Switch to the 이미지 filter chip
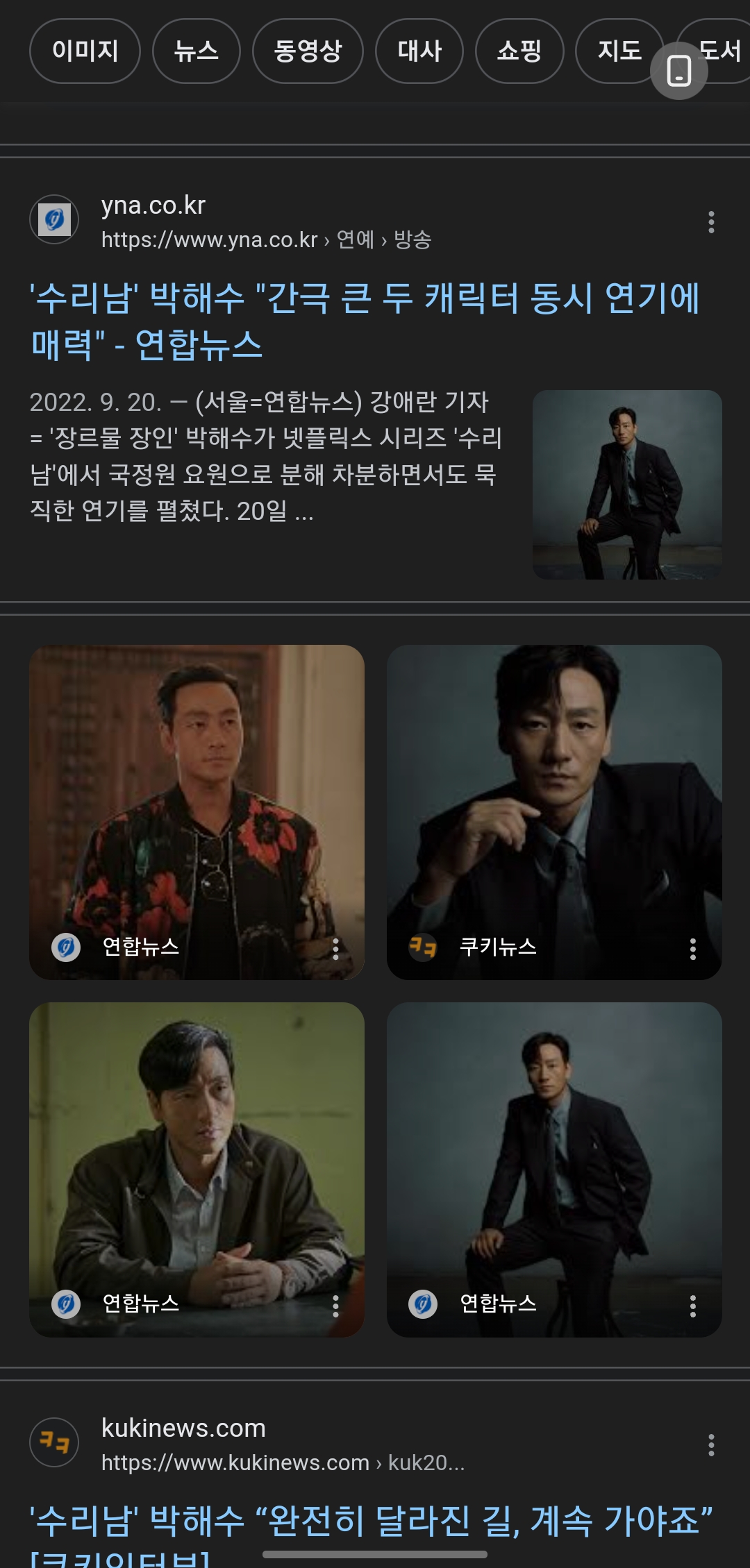The image size is (750, 1568). pyautogui.click(x=85, y=51)
